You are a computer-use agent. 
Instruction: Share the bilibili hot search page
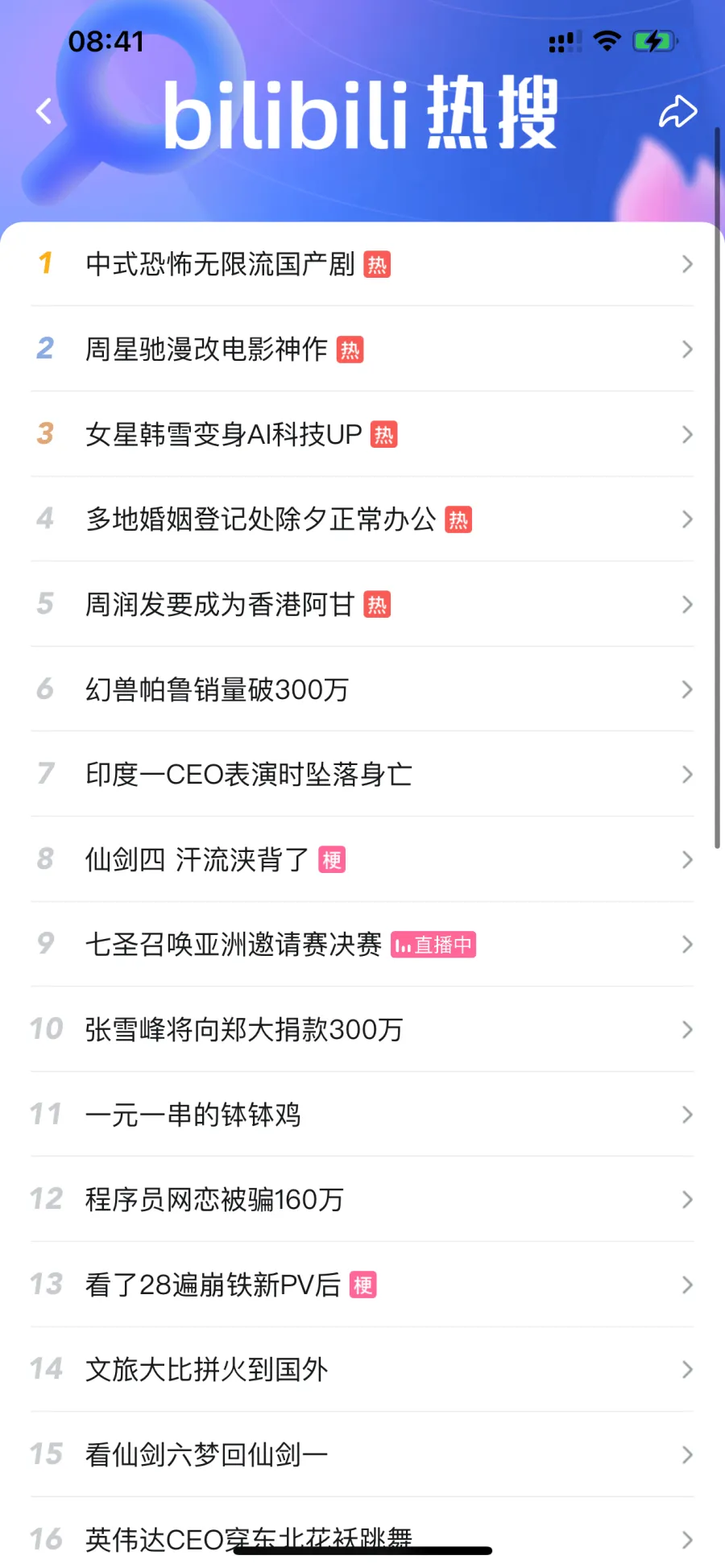pyautogui.click(x=677, y=112)
